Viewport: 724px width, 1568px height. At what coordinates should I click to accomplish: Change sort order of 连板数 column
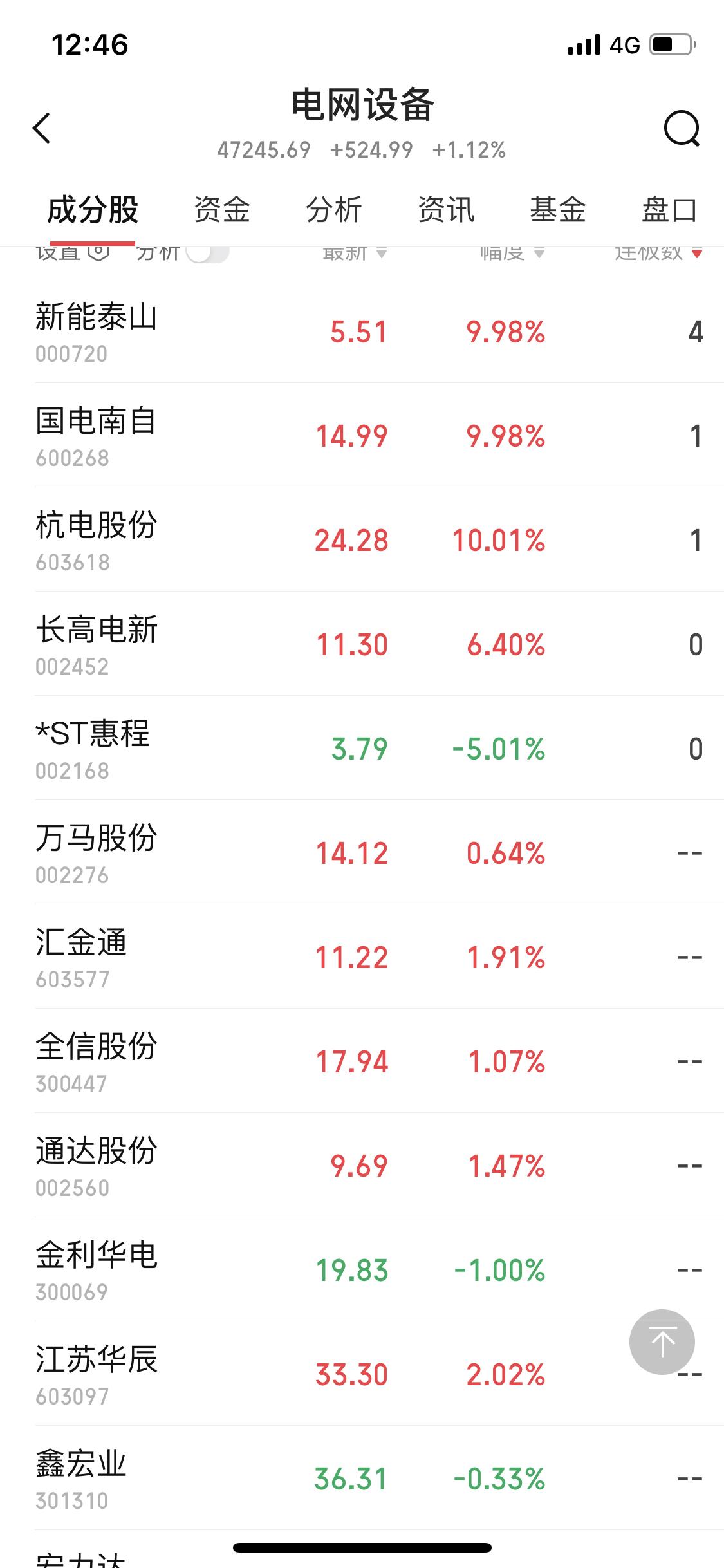pyautogui.click(x=656, y=254)
